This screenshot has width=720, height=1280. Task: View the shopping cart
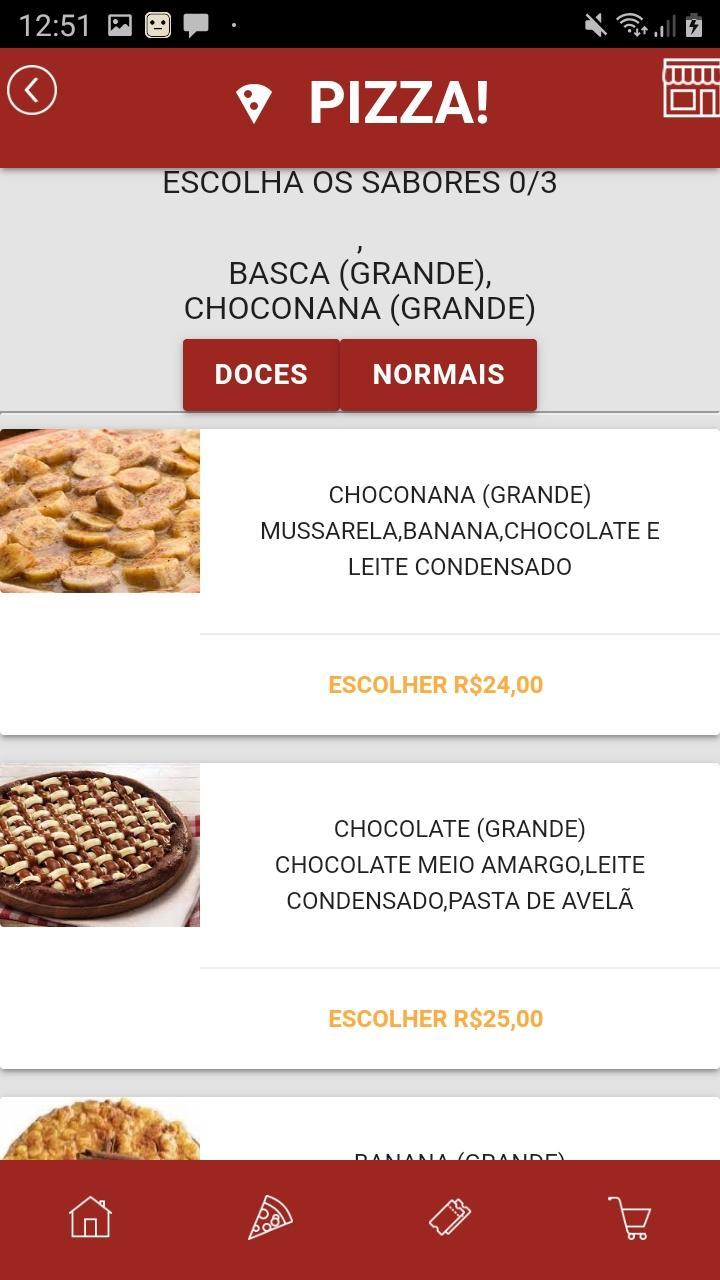[x=630, y=1218]
